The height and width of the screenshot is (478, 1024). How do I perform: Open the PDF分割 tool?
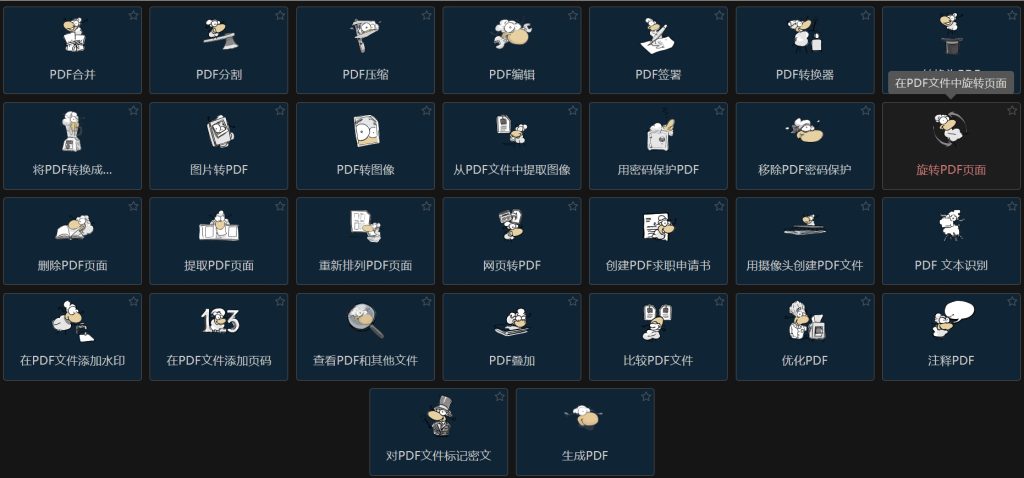pos(218,51)
